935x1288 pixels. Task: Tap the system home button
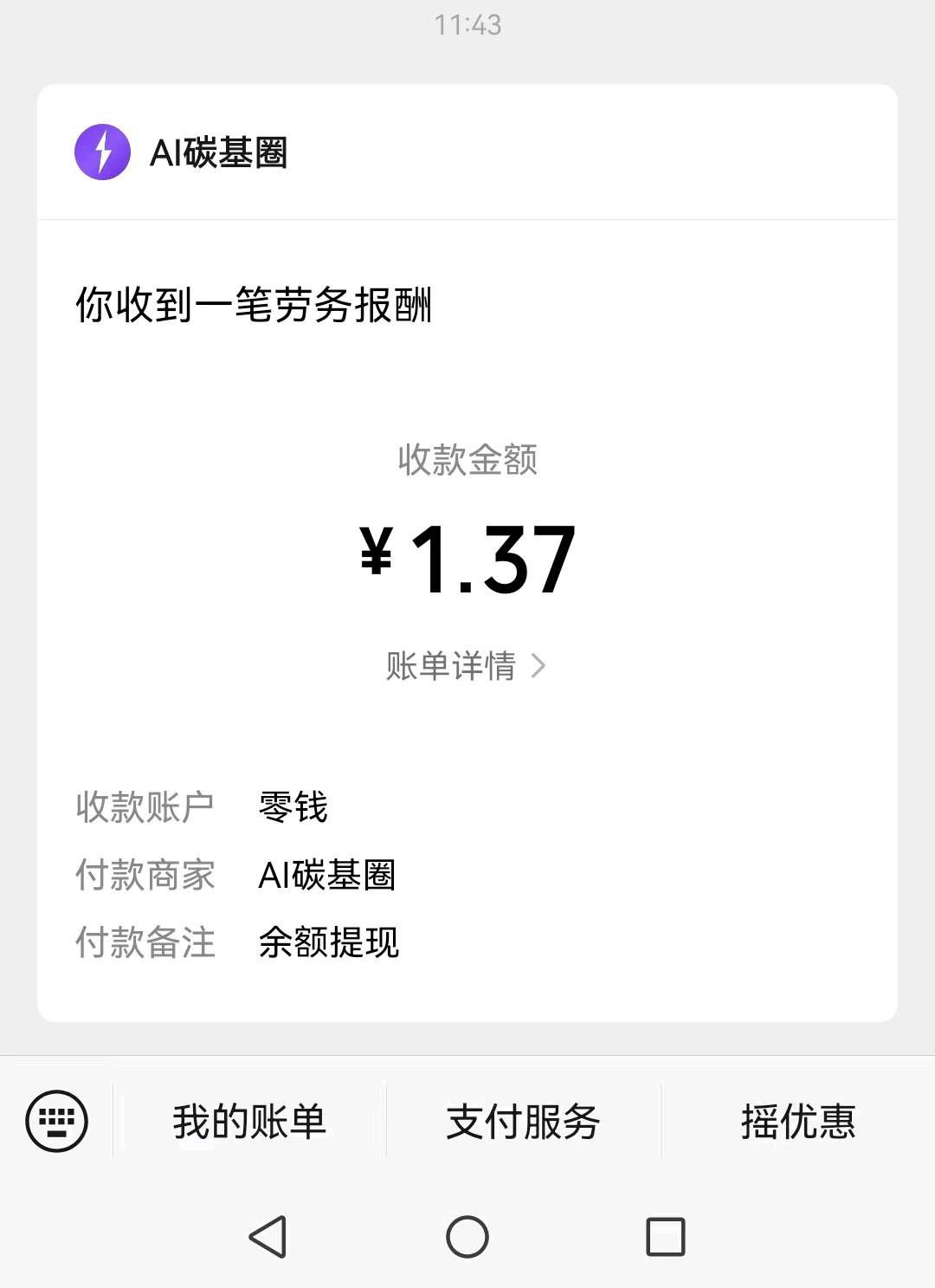coord(467,1237)
